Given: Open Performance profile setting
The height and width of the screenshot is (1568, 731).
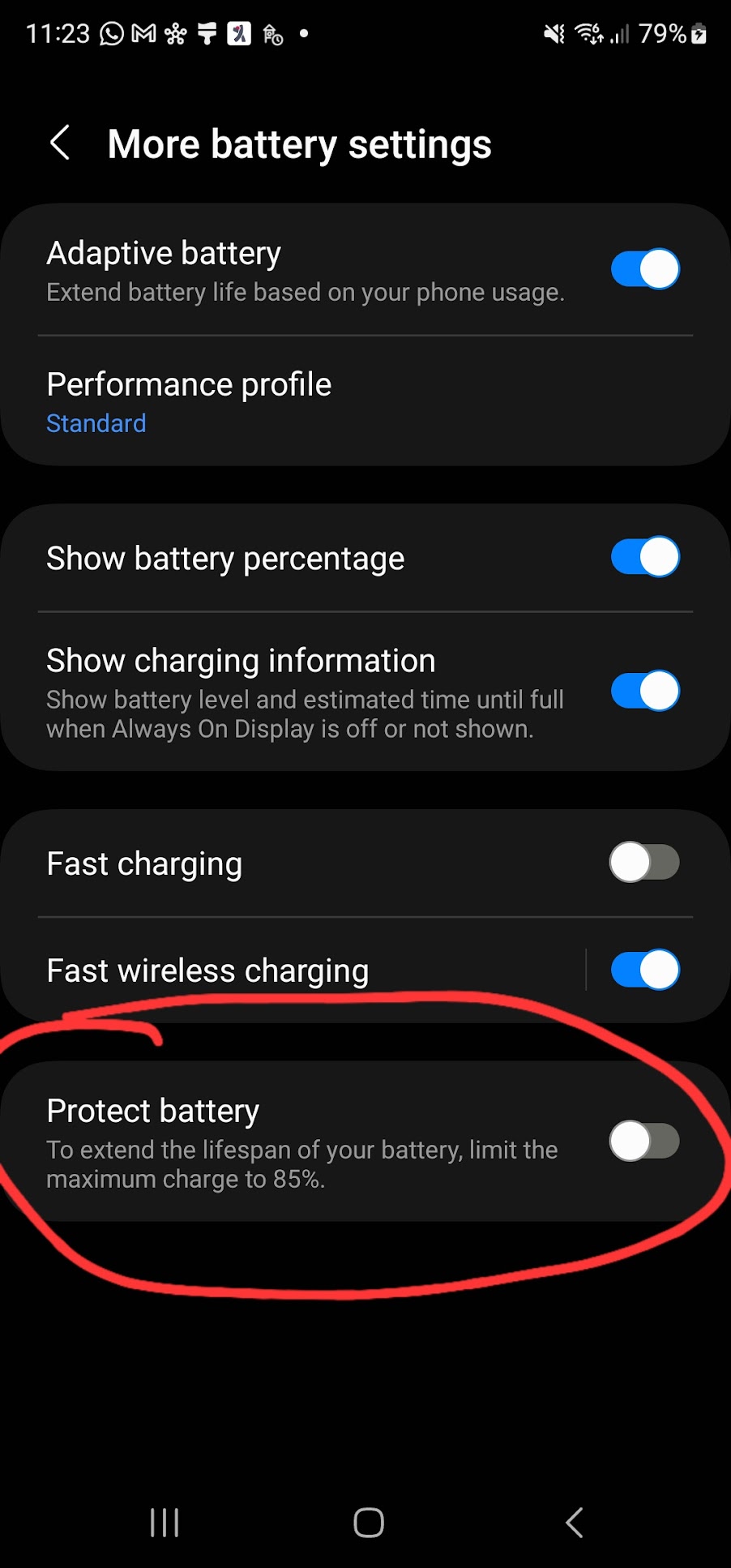Looking at the screenshot, I should (365, 402).
